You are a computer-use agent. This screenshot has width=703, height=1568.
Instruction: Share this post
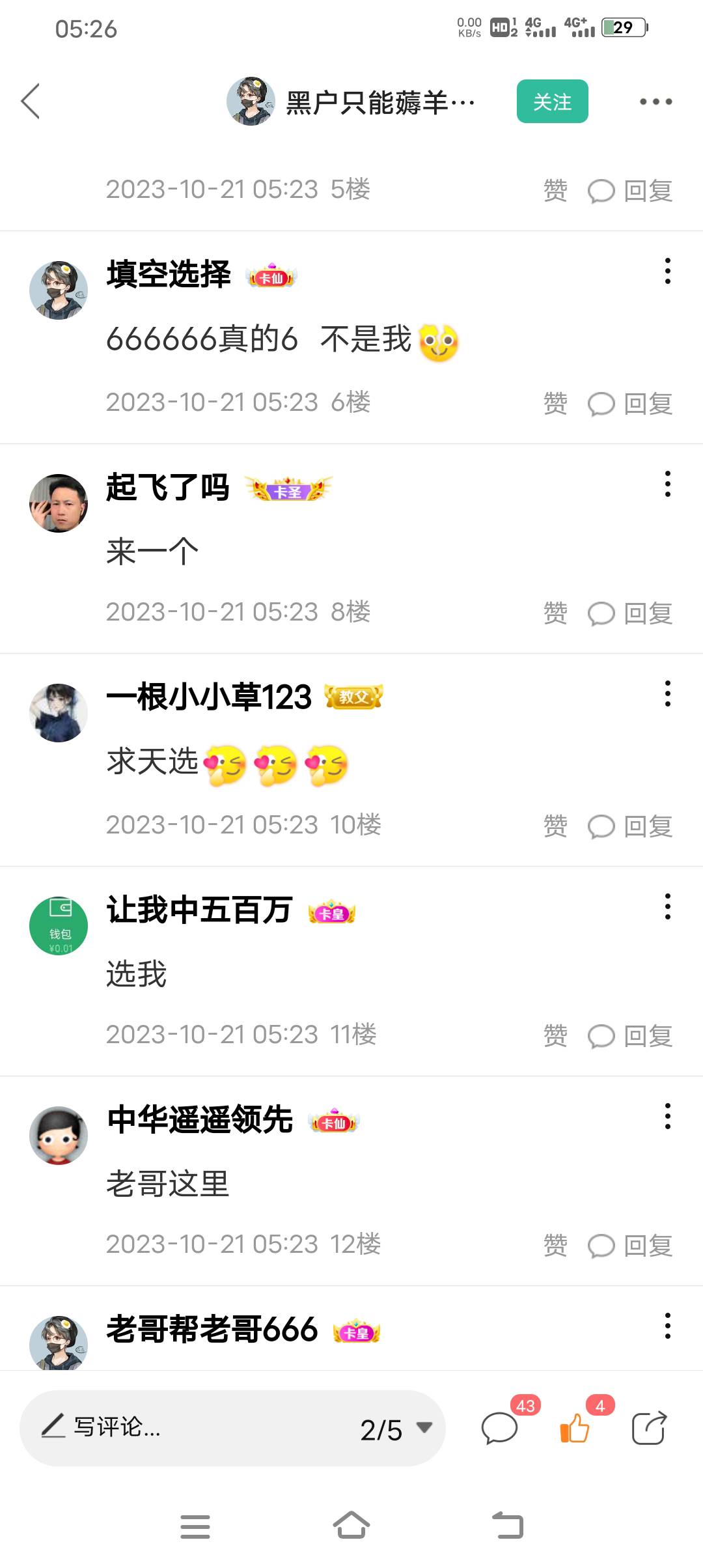649,1429
